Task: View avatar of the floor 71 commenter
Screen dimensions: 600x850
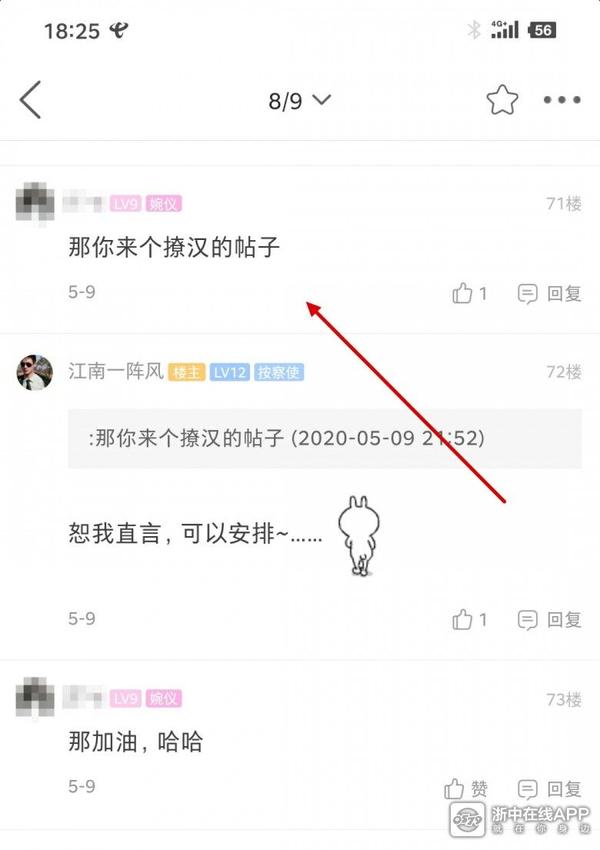Action: click(34, 203)
